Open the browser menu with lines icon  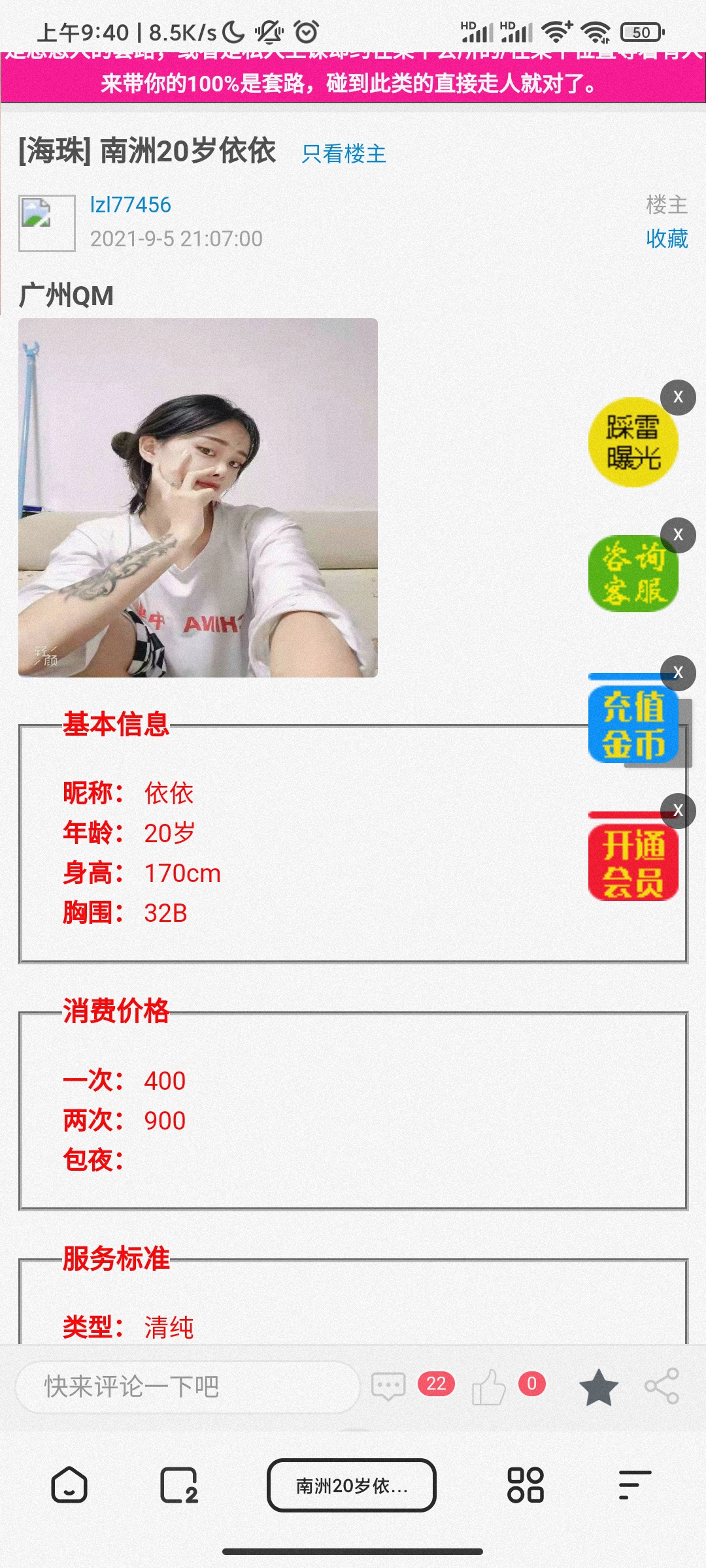click(634, 1485)
